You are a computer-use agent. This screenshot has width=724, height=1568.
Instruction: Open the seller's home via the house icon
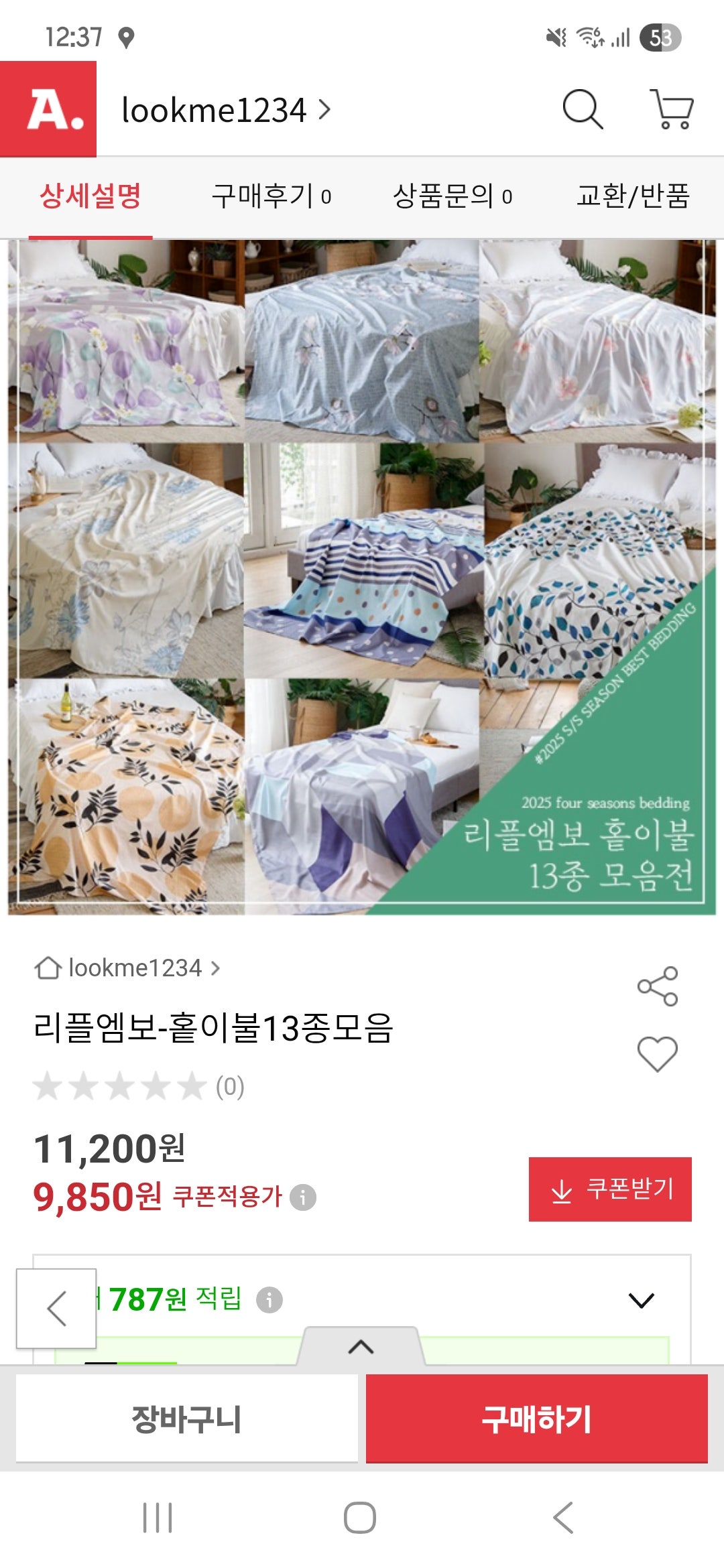(x=50, y=968)
